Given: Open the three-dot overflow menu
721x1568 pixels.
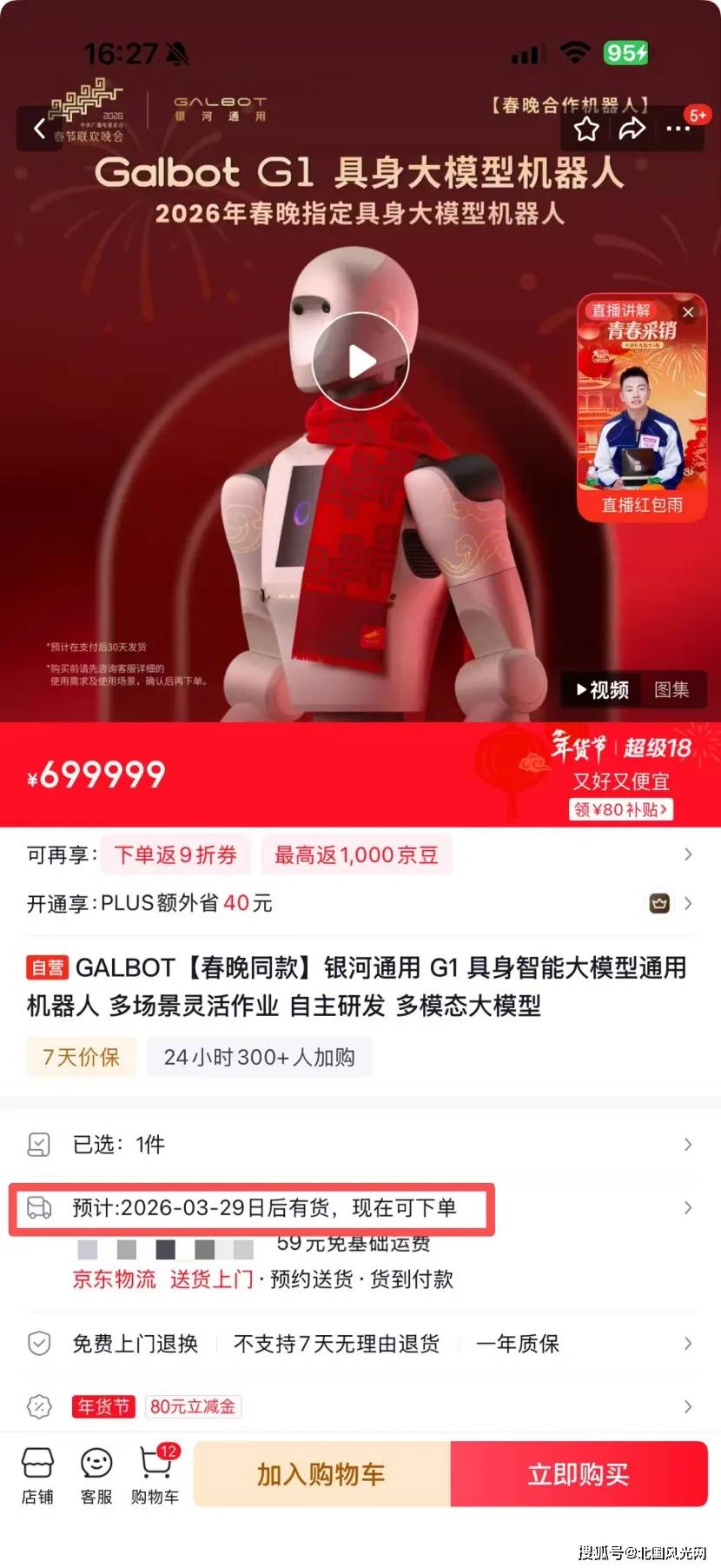Looking at the screenshot, I should (678, 130).
